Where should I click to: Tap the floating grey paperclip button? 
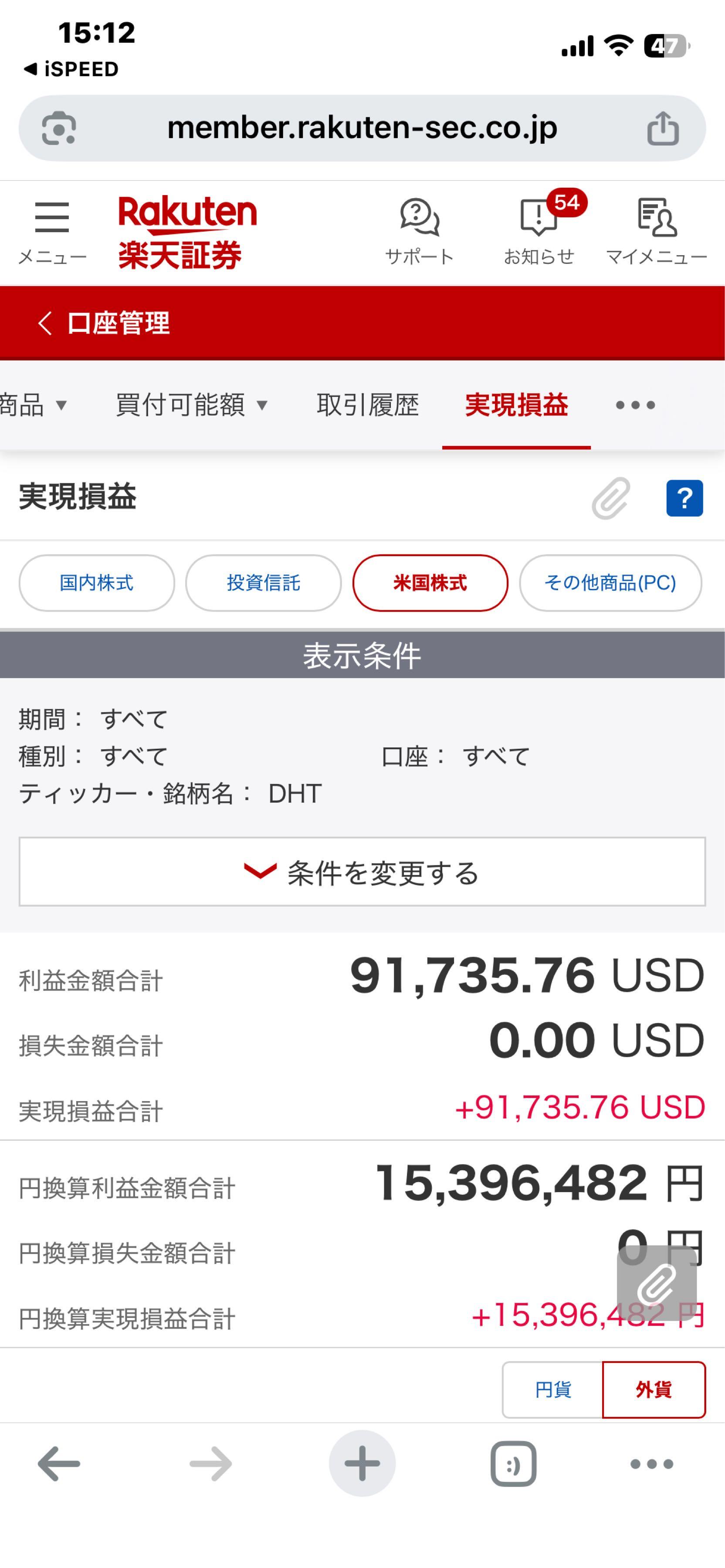656,1283
